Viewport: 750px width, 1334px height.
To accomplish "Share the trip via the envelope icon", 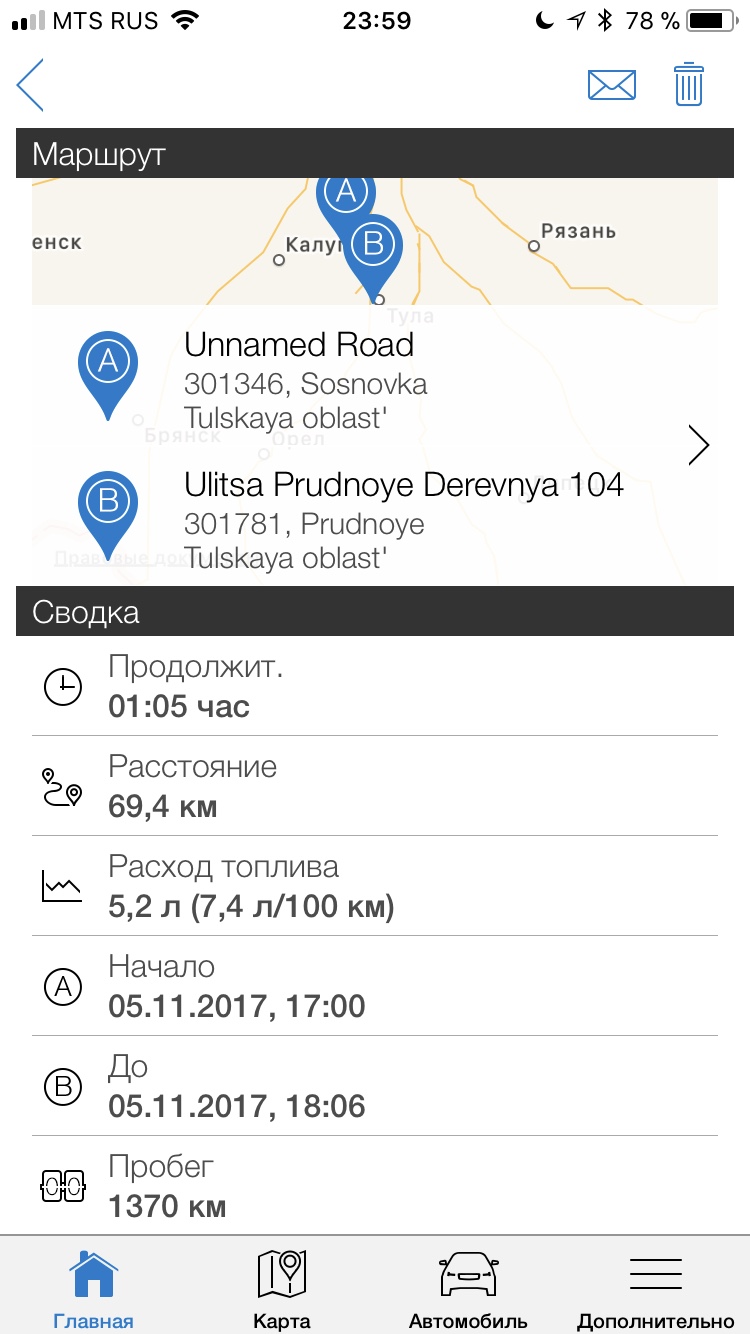I will click(611, 85).
